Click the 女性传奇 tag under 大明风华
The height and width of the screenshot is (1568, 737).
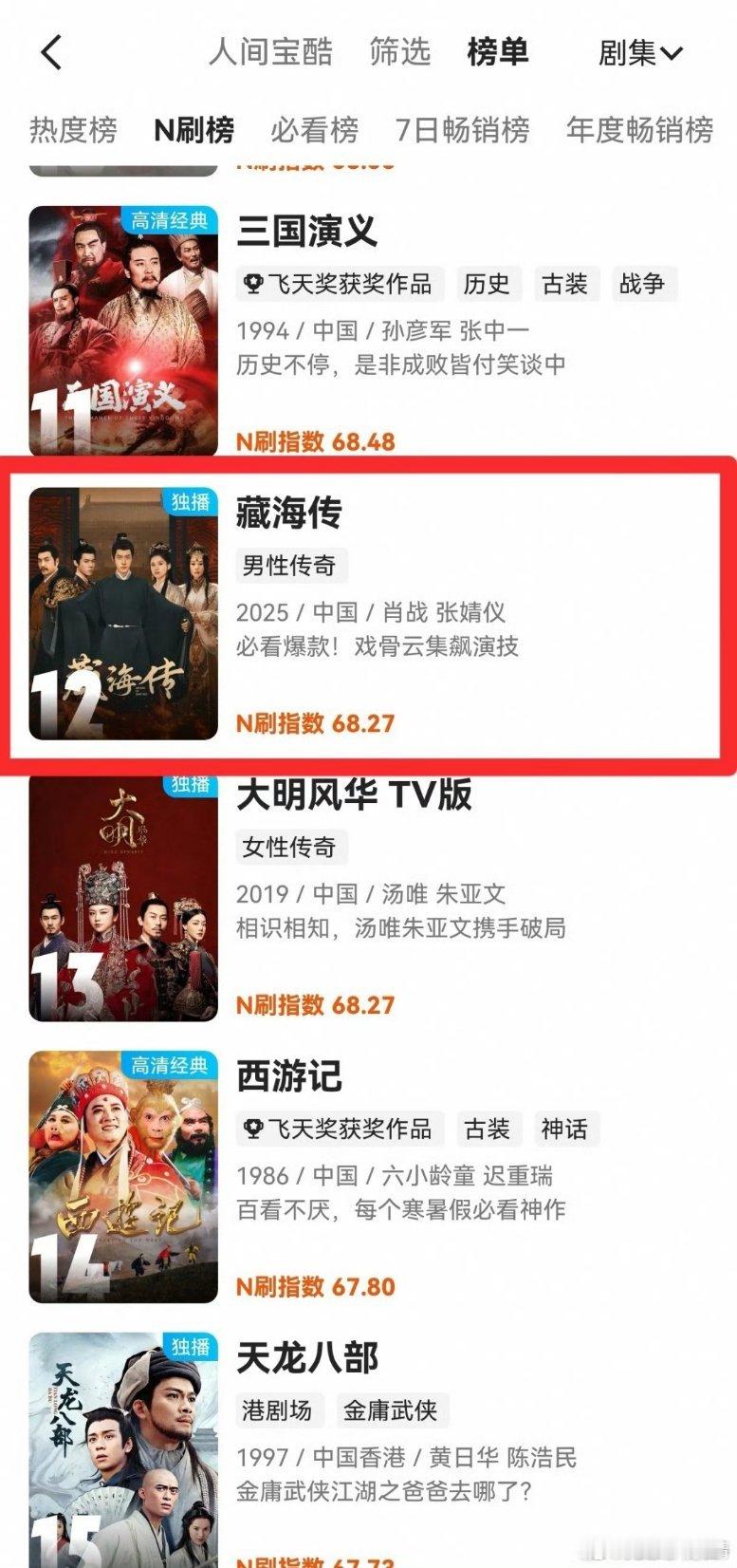(x=290, y=848)
